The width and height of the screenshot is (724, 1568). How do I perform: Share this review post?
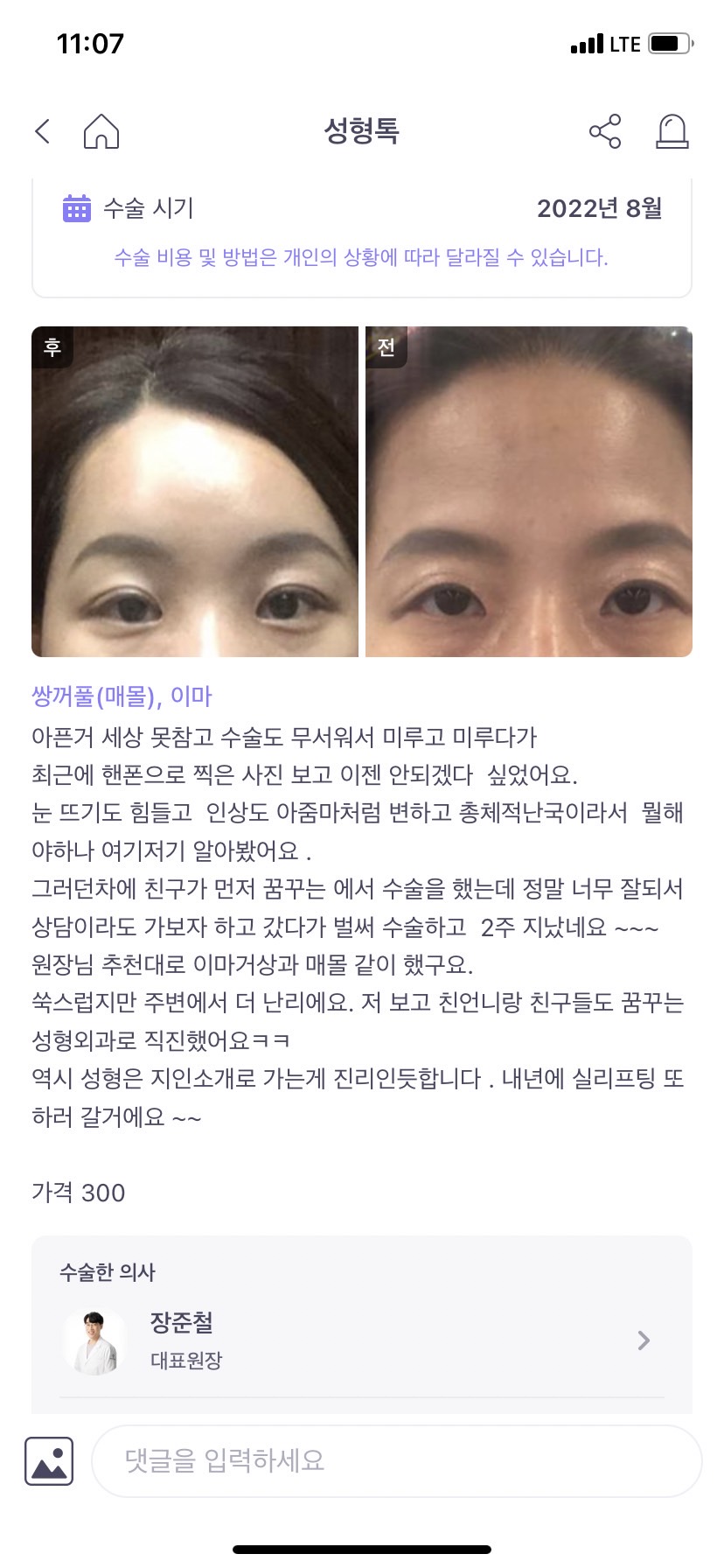[605, 131]
